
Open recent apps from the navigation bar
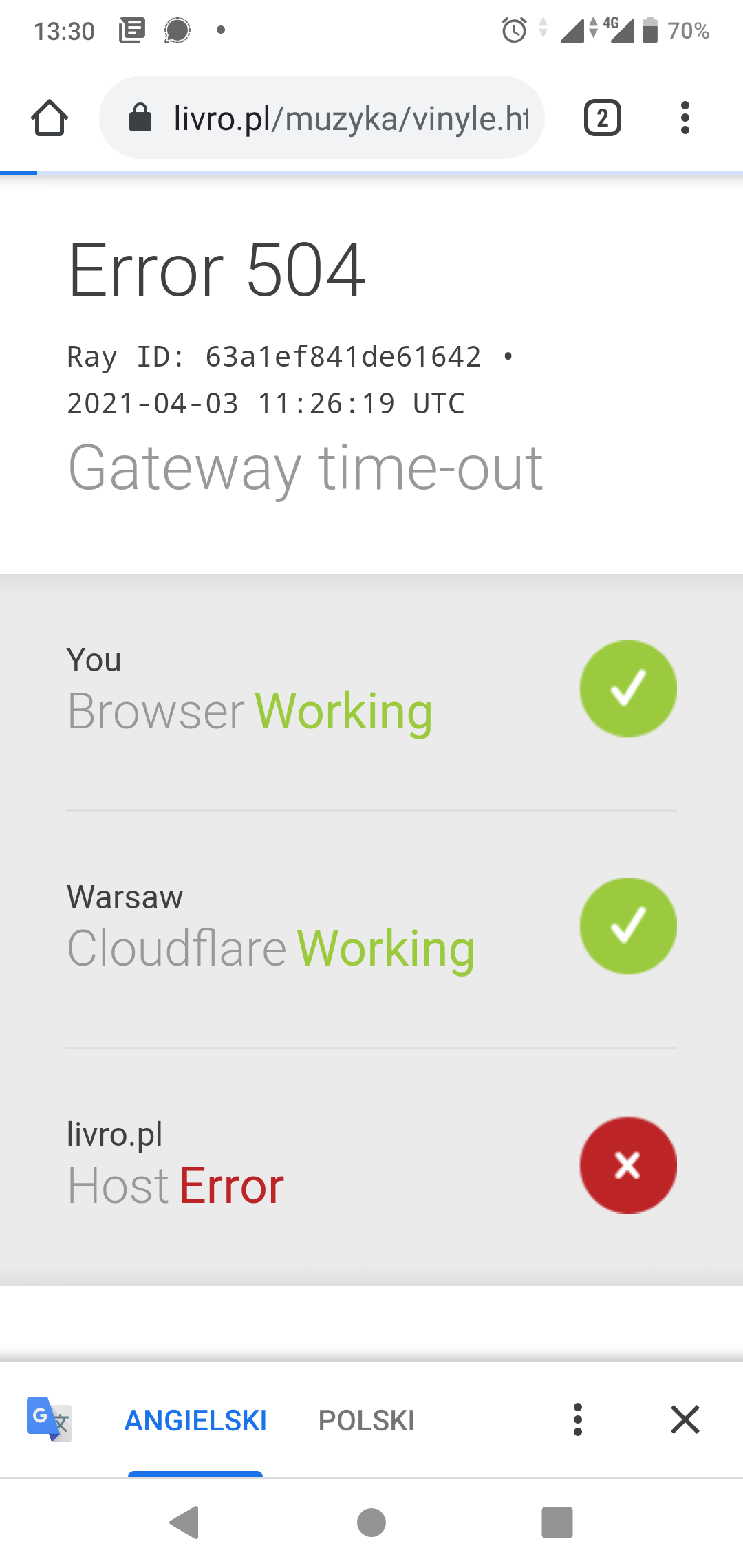557,1523
